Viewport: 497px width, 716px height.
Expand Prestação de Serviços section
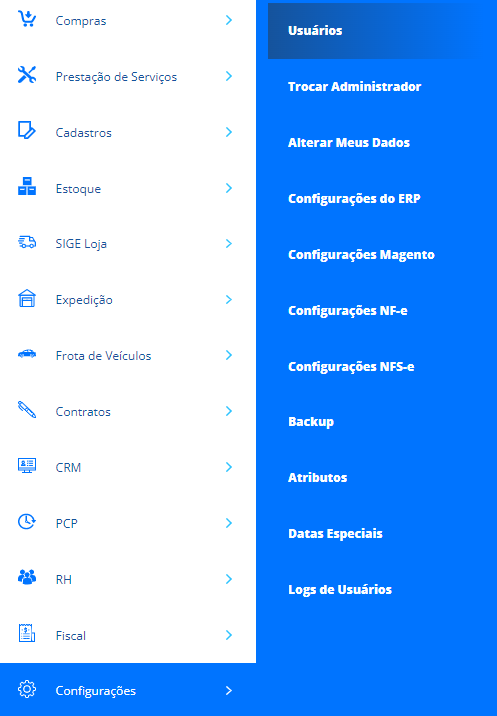click(x=128, y=77)
